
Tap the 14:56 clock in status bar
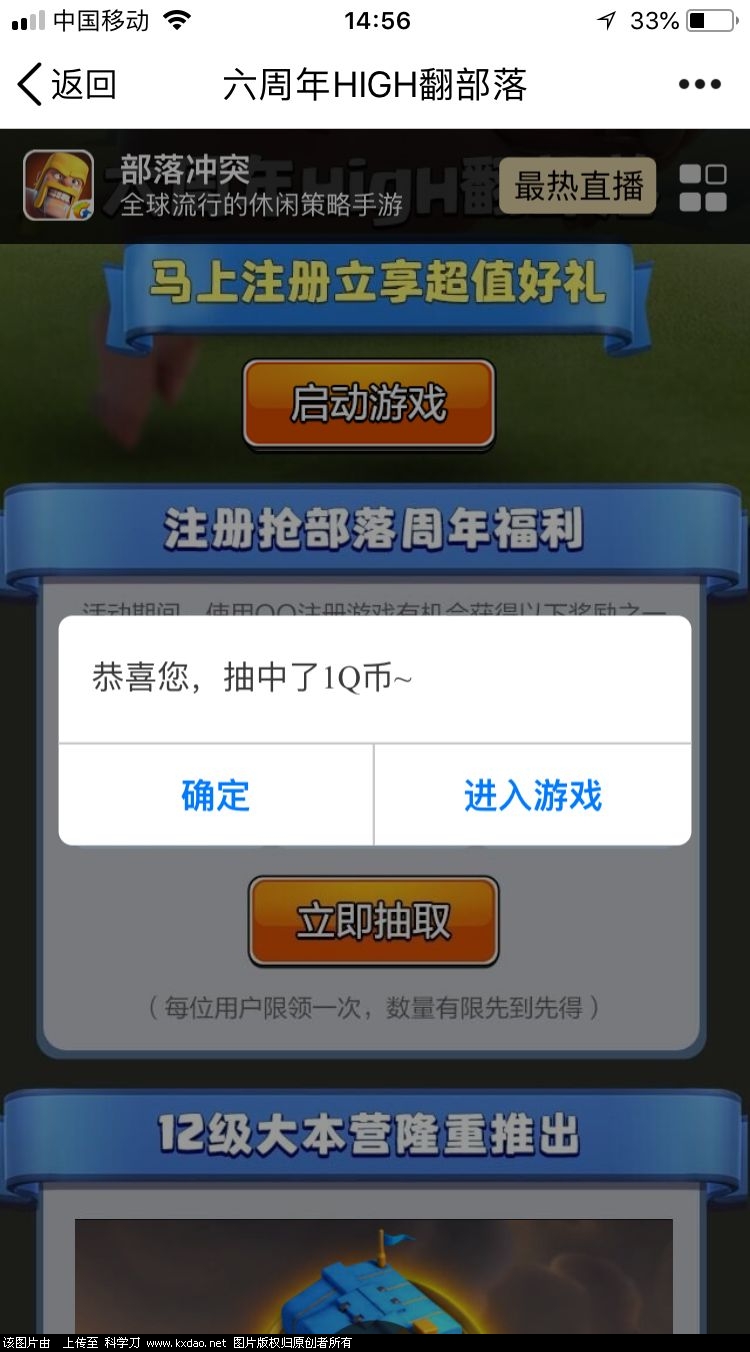pyautogui.click(x=375, y=18)
